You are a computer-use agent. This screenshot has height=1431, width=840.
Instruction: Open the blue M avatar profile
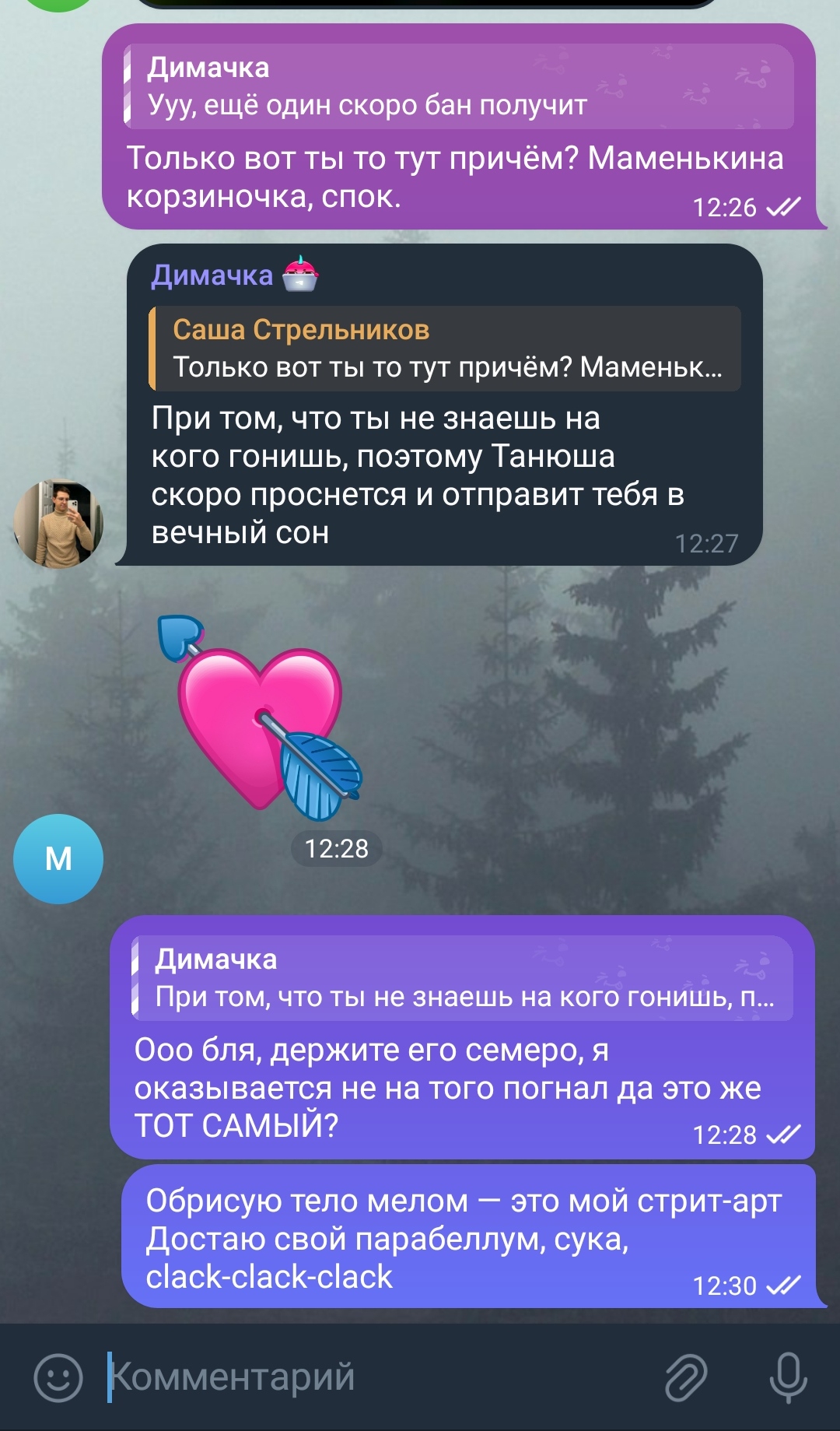tap(58, 859)
